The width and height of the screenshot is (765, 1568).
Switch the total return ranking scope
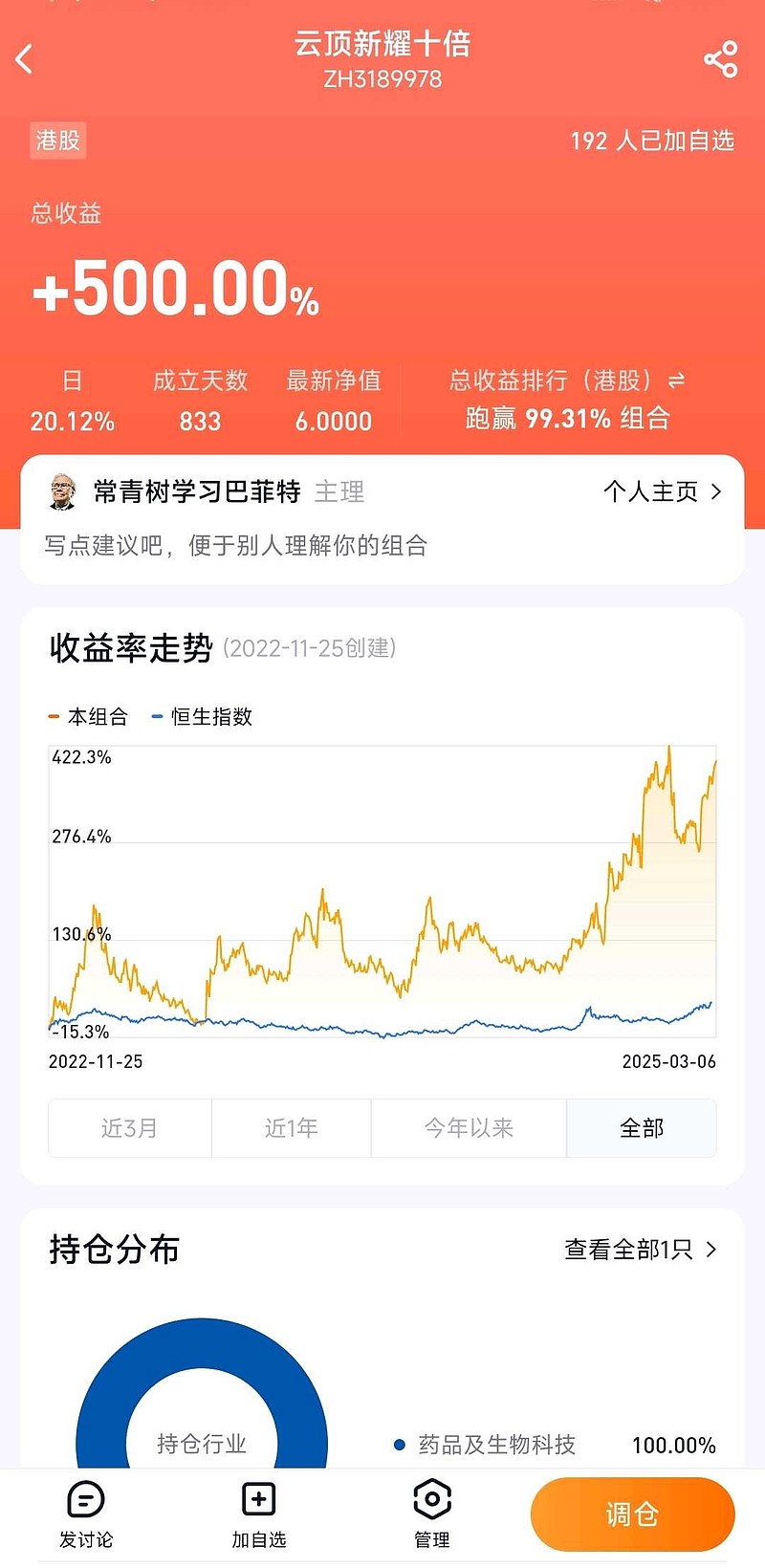[x=676, y=381]
